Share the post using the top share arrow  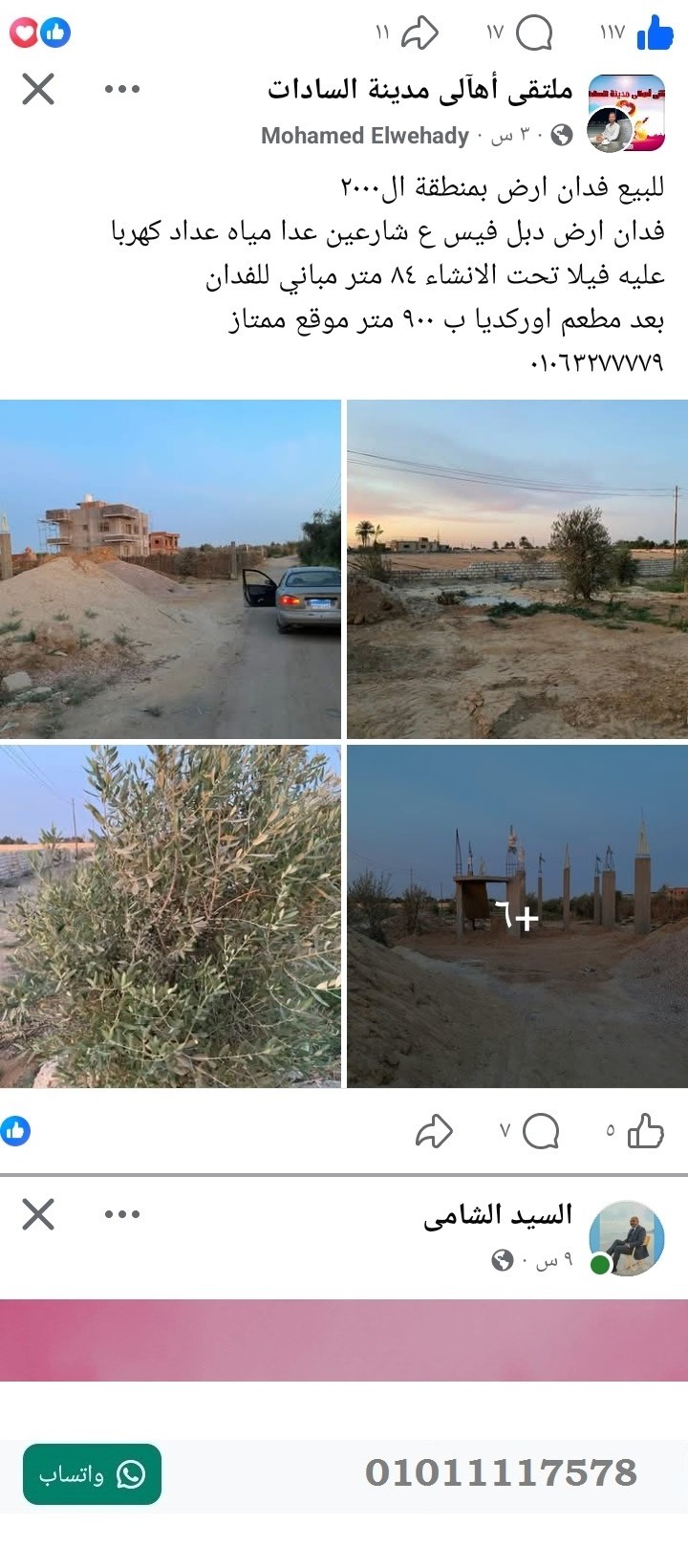(421, 33)
